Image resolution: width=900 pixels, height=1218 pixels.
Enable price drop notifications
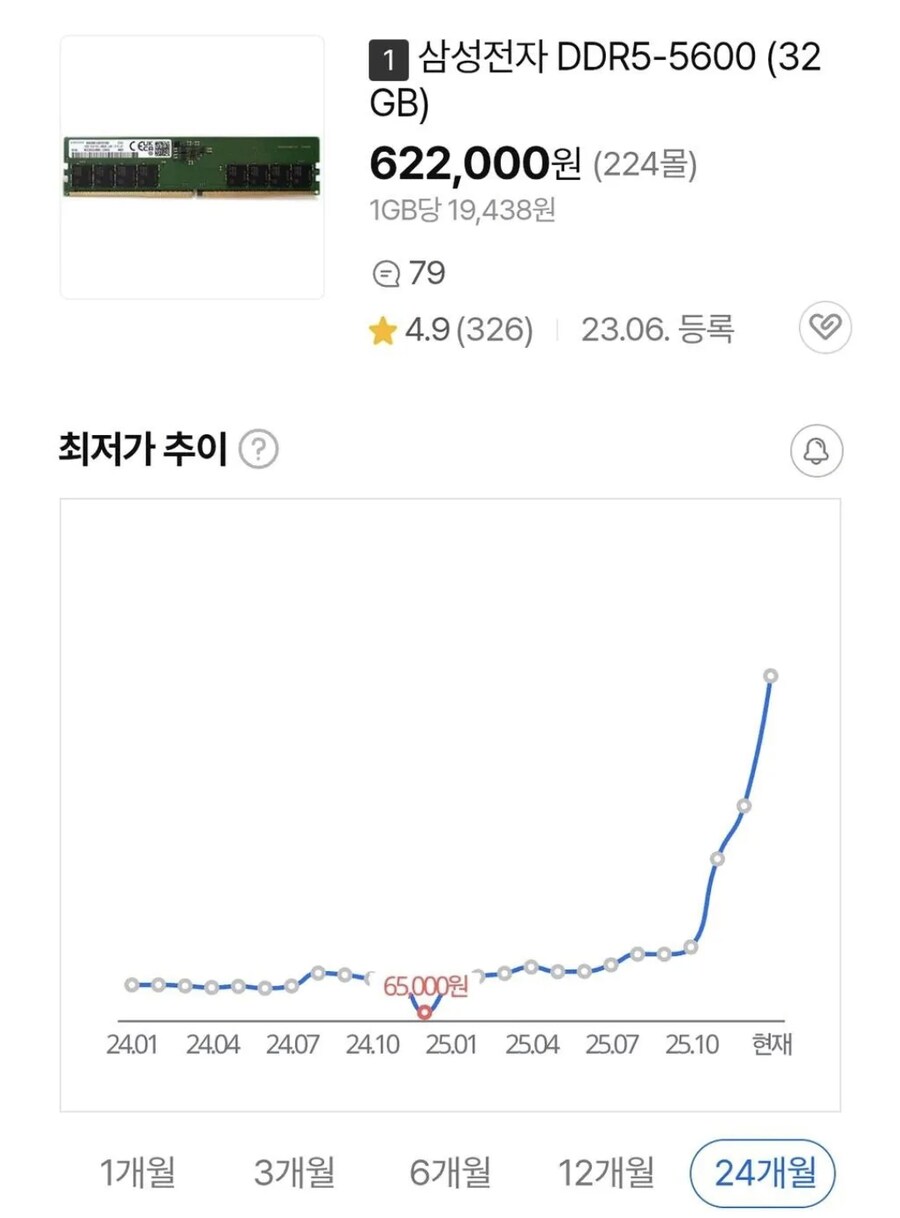click(816, 450)
